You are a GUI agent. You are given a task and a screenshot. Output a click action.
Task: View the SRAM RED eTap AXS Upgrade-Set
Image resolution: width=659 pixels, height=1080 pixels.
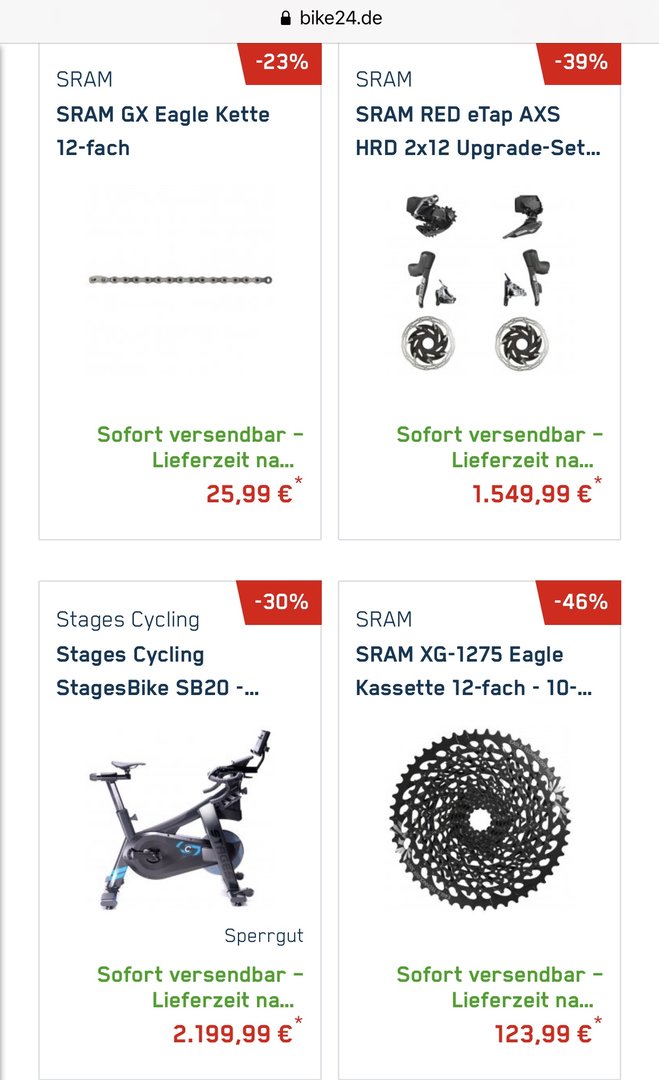pyautogui.click(x=479, y=280)
